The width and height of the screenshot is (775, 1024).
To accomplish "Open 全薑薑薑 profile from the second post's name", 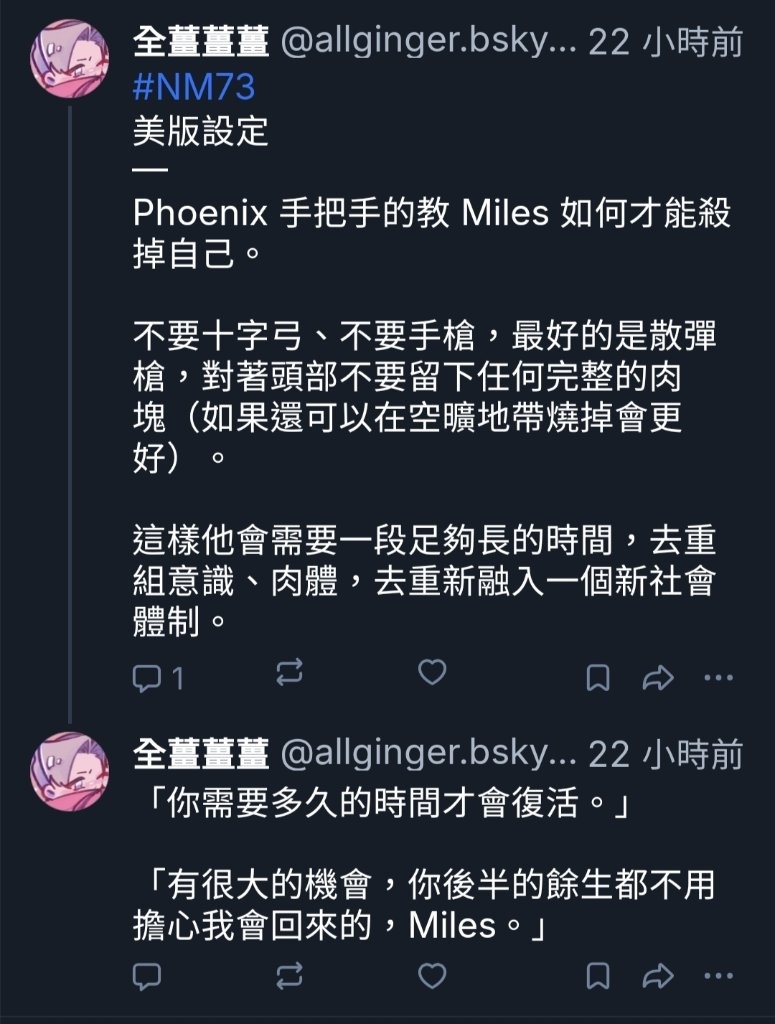I will 200,756.
